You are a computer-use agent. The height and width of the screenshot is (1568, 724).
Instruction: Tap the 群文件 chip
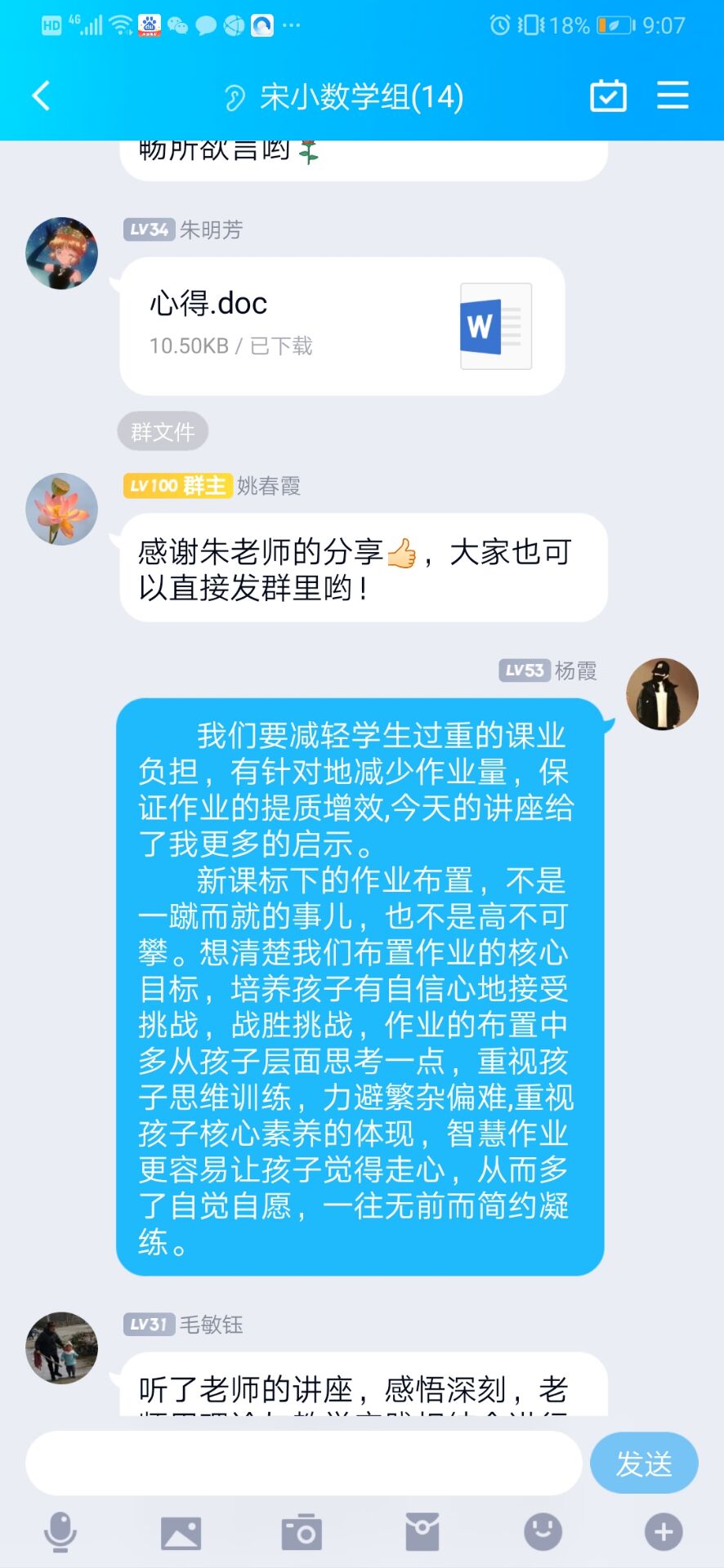pos(163,431)
